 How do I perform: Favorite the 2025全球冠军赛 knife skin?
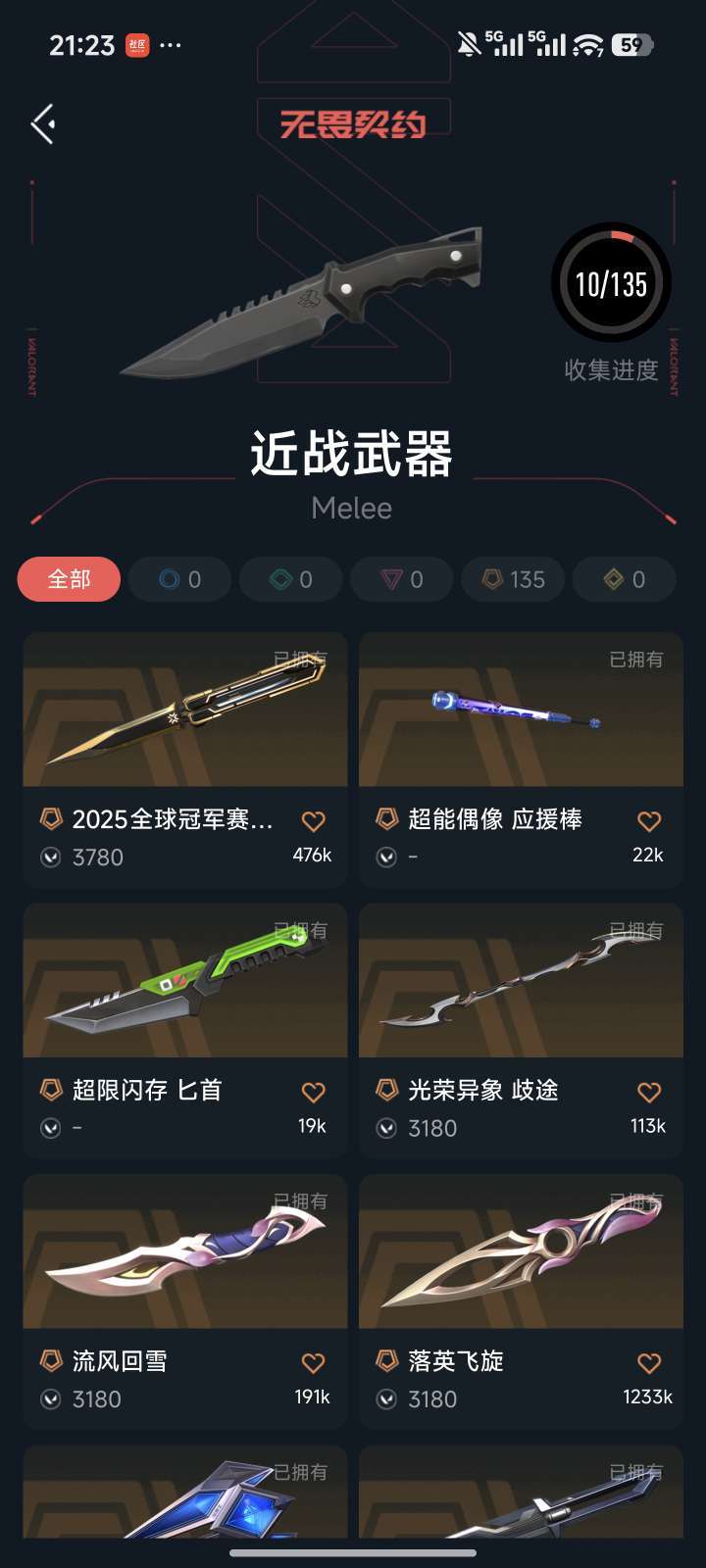coord(313,819)
